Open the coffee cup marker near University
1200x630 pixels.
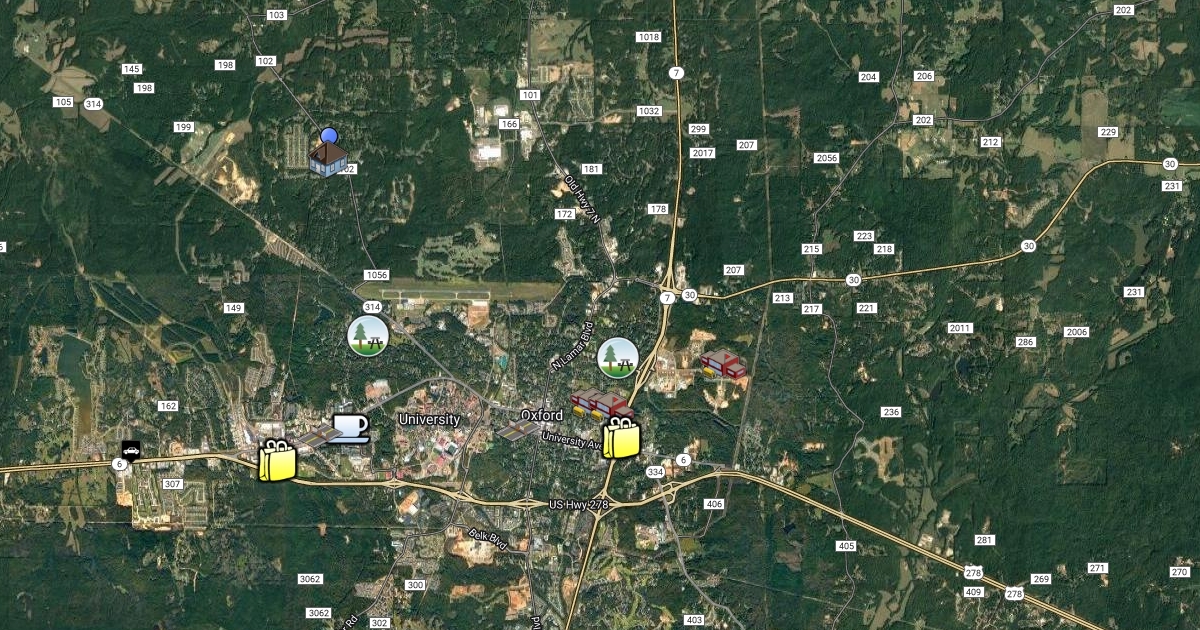[350, 427]
